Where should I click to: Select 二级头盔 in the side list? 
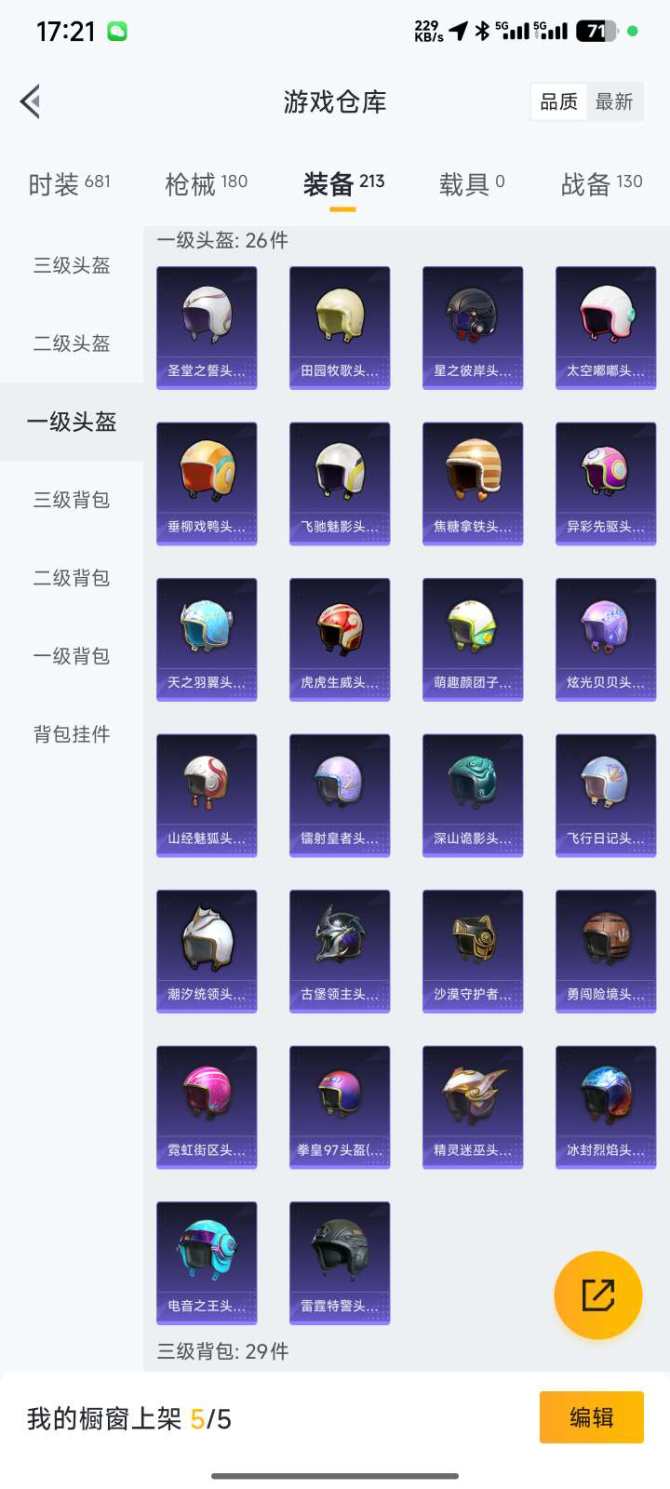(x=72, y=344)
